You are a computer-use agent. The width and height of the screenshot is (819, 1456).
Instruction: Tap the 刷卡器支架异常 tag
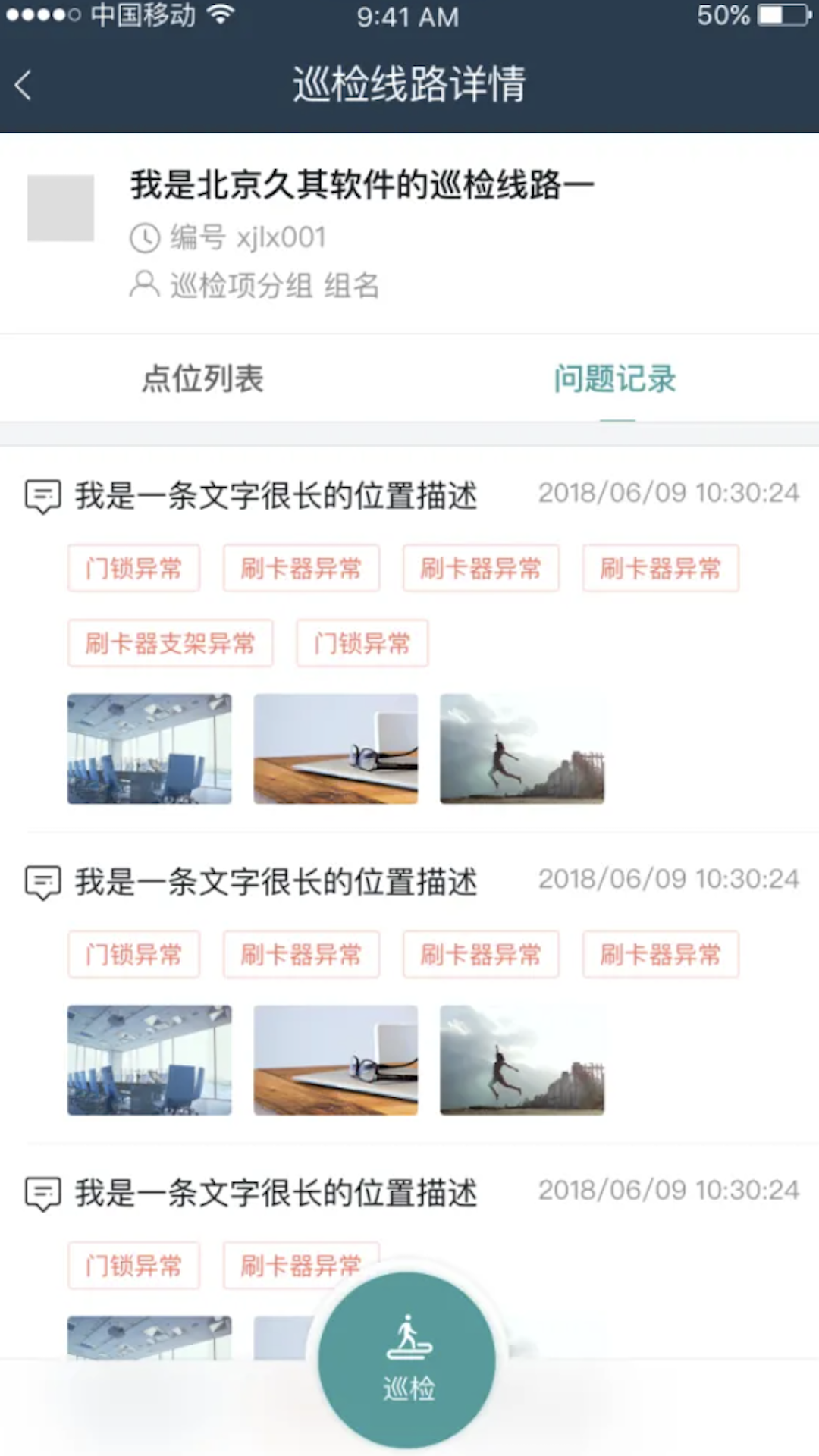click(171, 643)
